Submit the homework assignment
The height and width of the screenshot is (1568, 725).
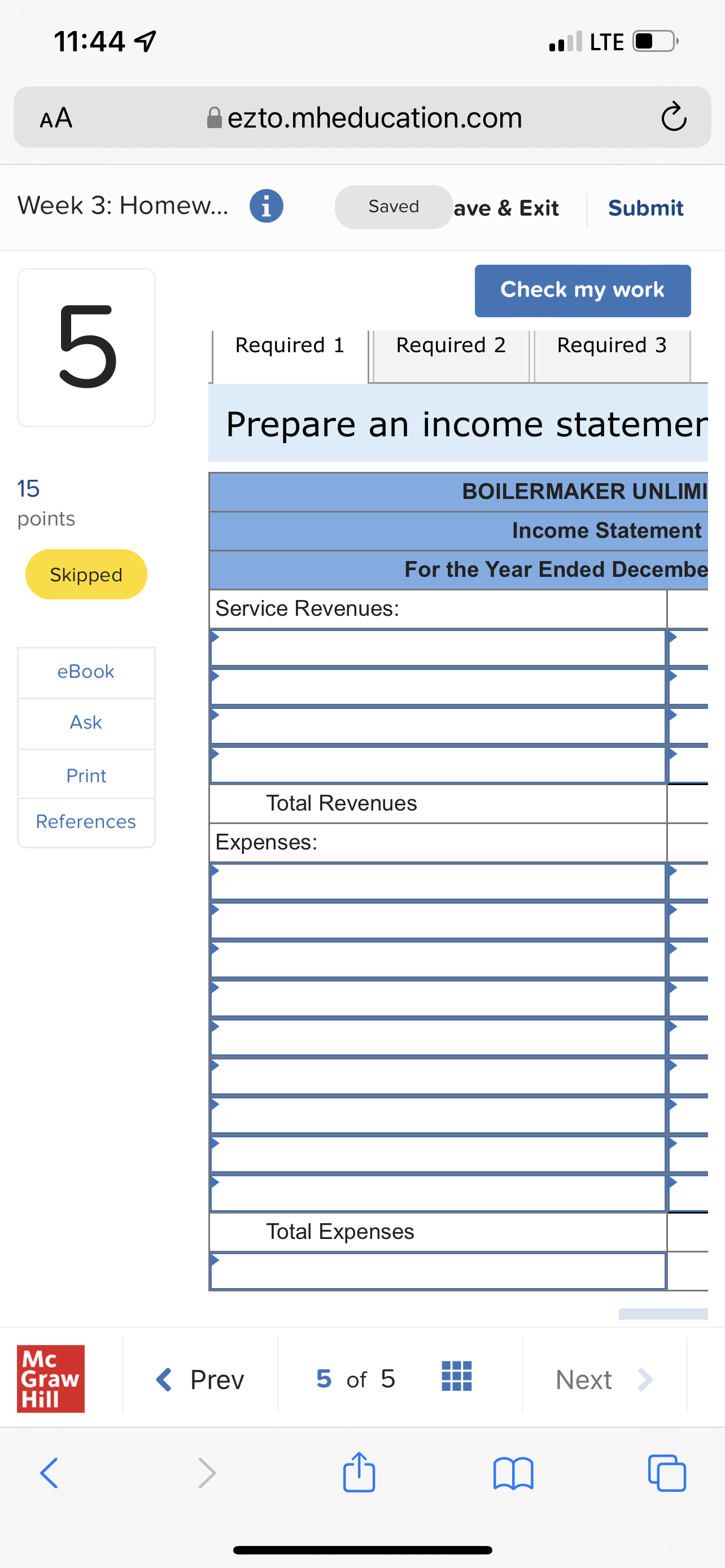tap(645, 208)
